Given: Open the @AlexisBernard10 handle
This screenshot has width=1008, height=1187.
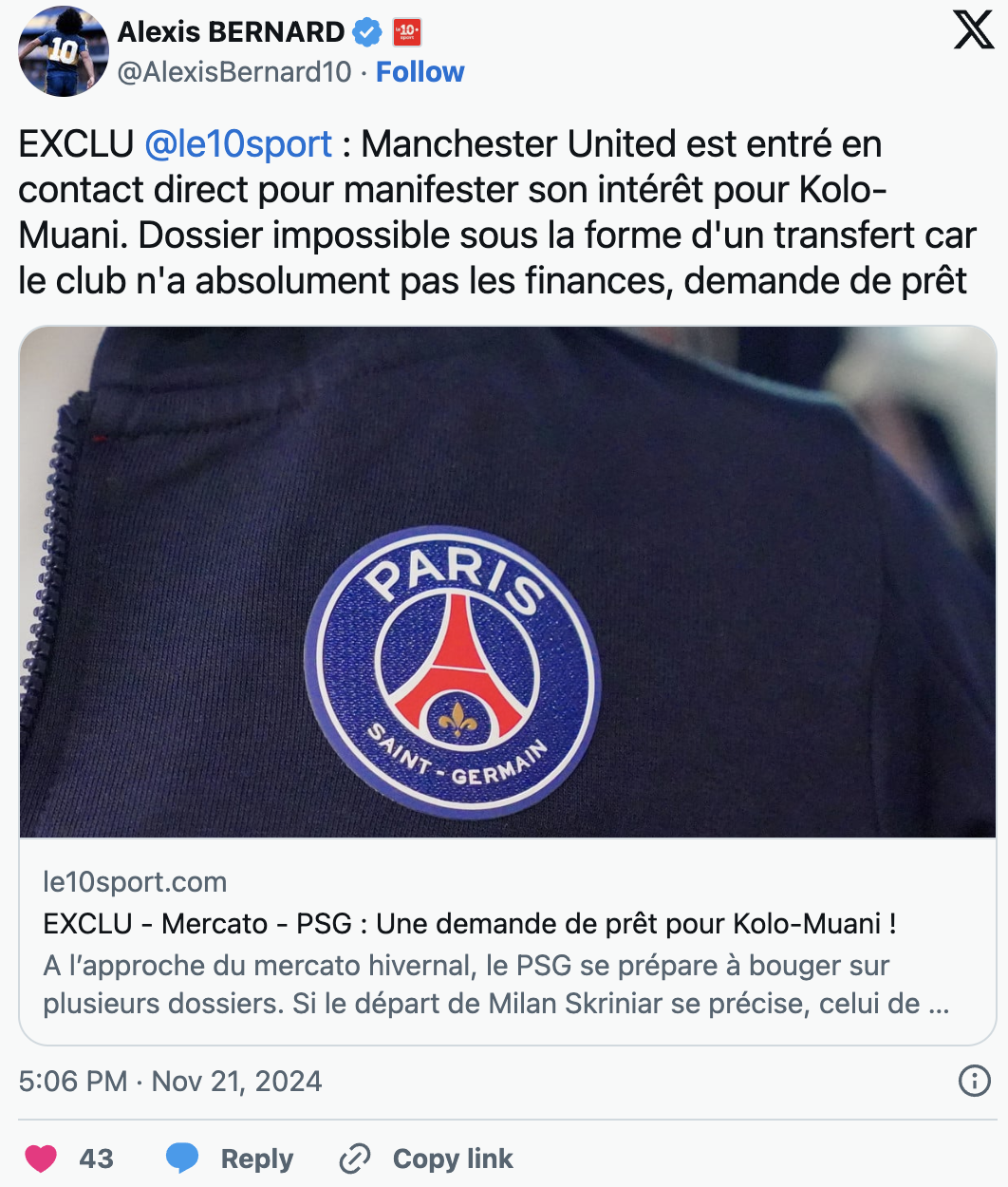Looking at the screenshot, I should 233,72.
